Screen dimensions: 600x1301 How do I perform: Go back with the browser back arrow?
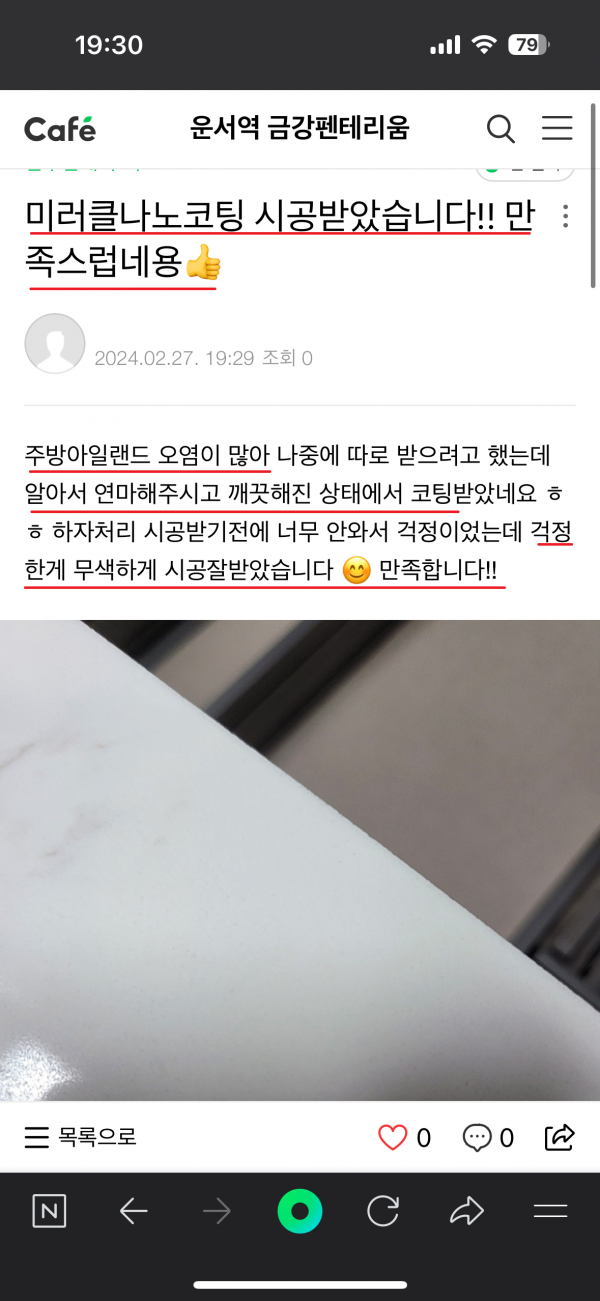click(x=133, y=1212)
